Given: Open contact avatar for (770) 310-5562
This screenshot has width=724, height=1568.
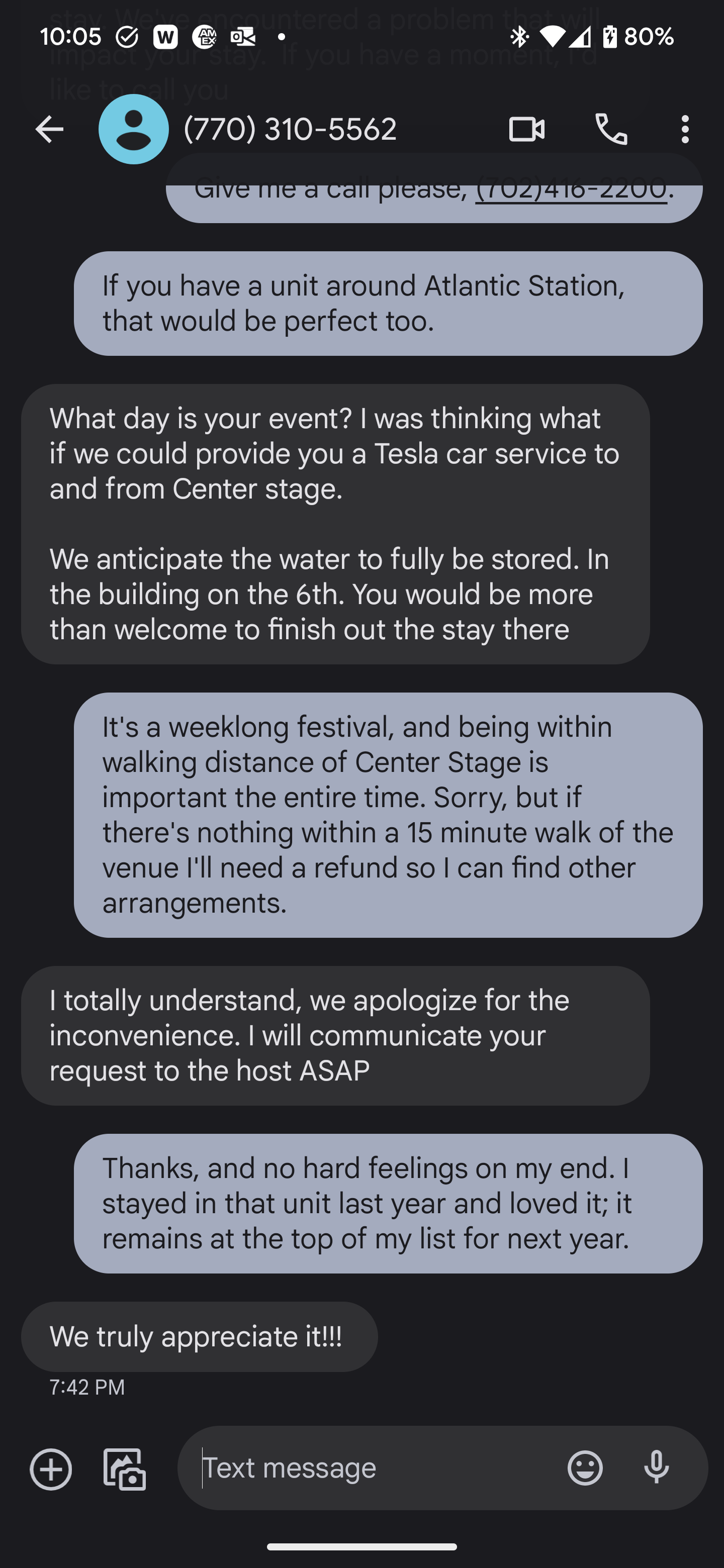Looking at the screenshot, I should (x=133, y=129).
